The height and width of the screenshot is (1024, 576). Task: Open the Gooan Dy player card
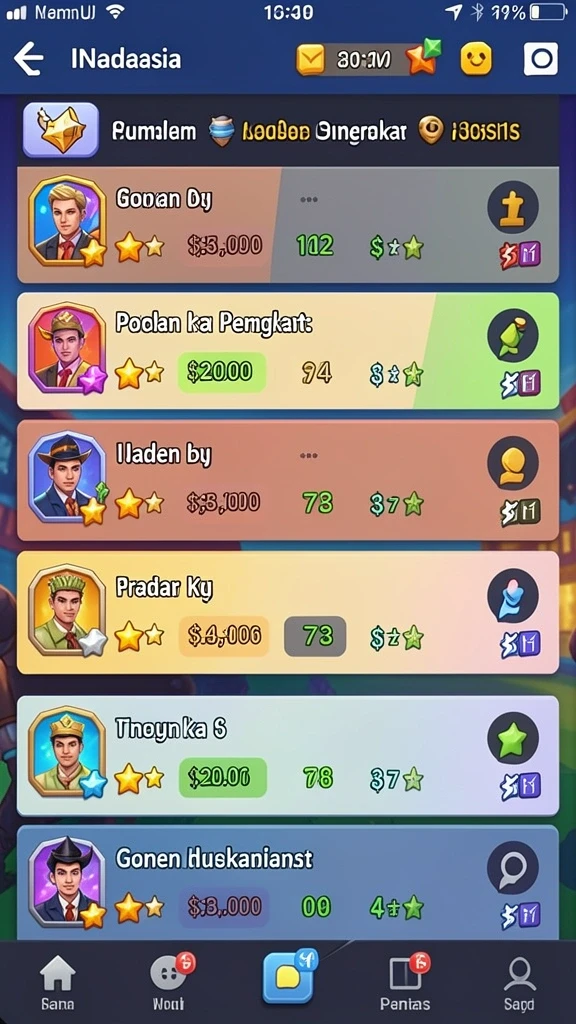click(x=288, y=225)
